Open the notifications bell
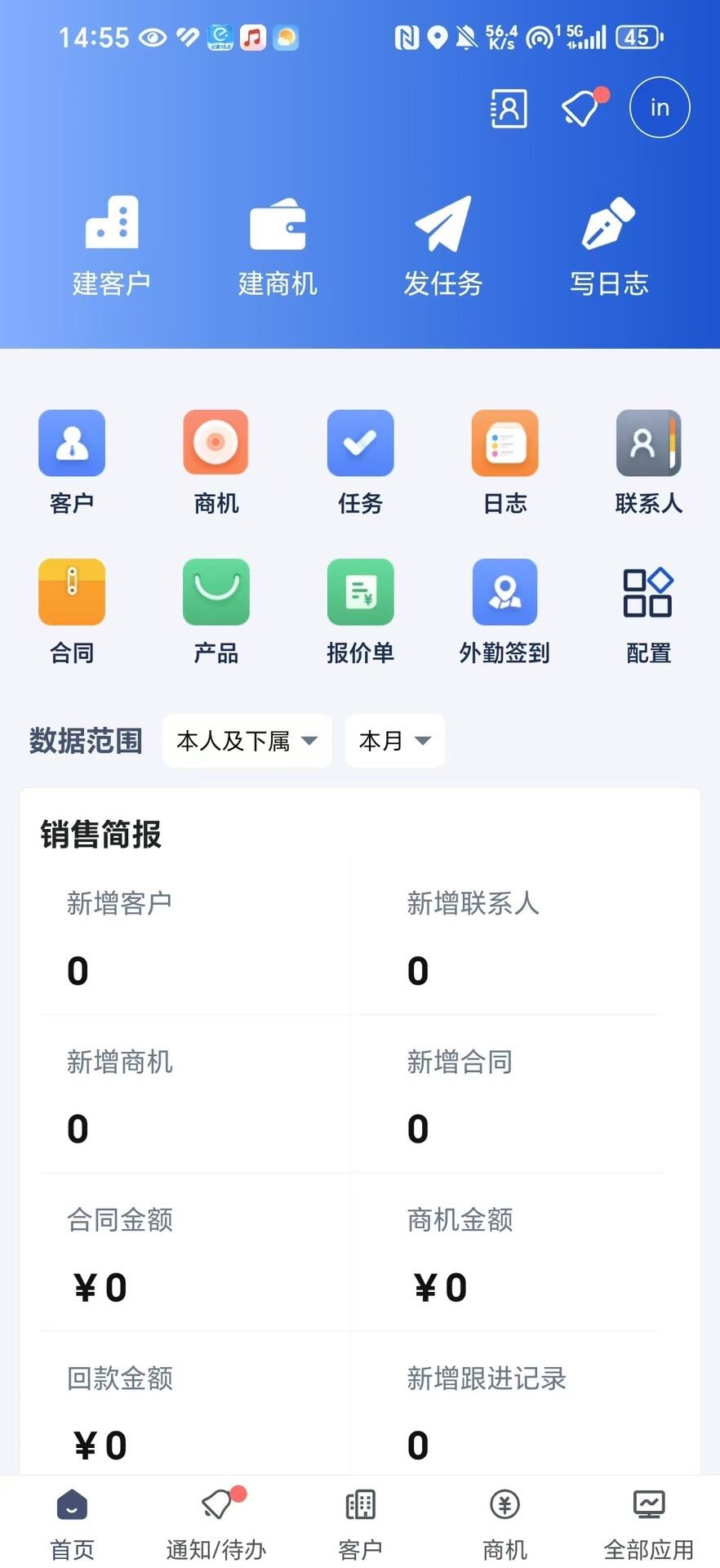The image size is (720, 1568). click(x=581, y=109)
